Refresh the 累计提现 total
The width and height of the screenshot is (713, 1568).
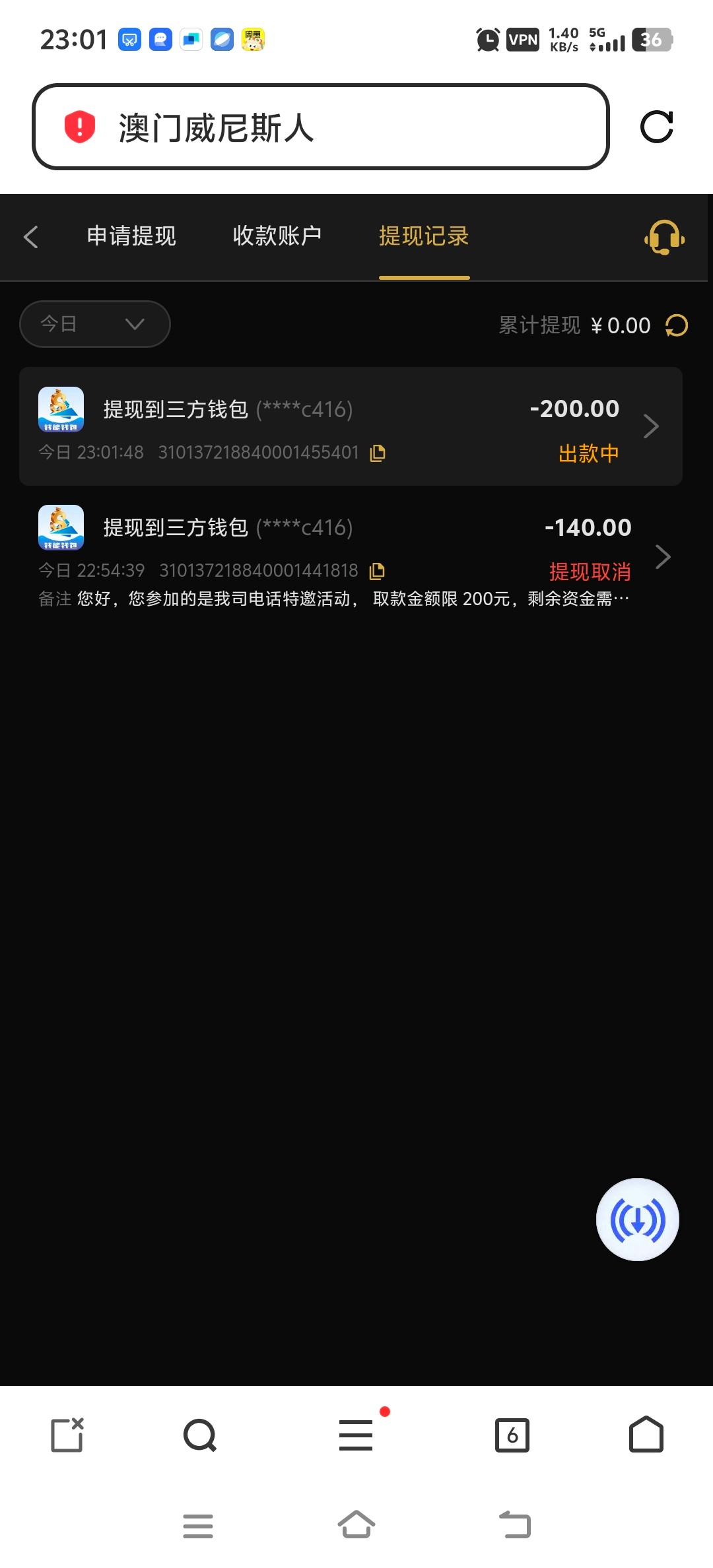[677, 325]
